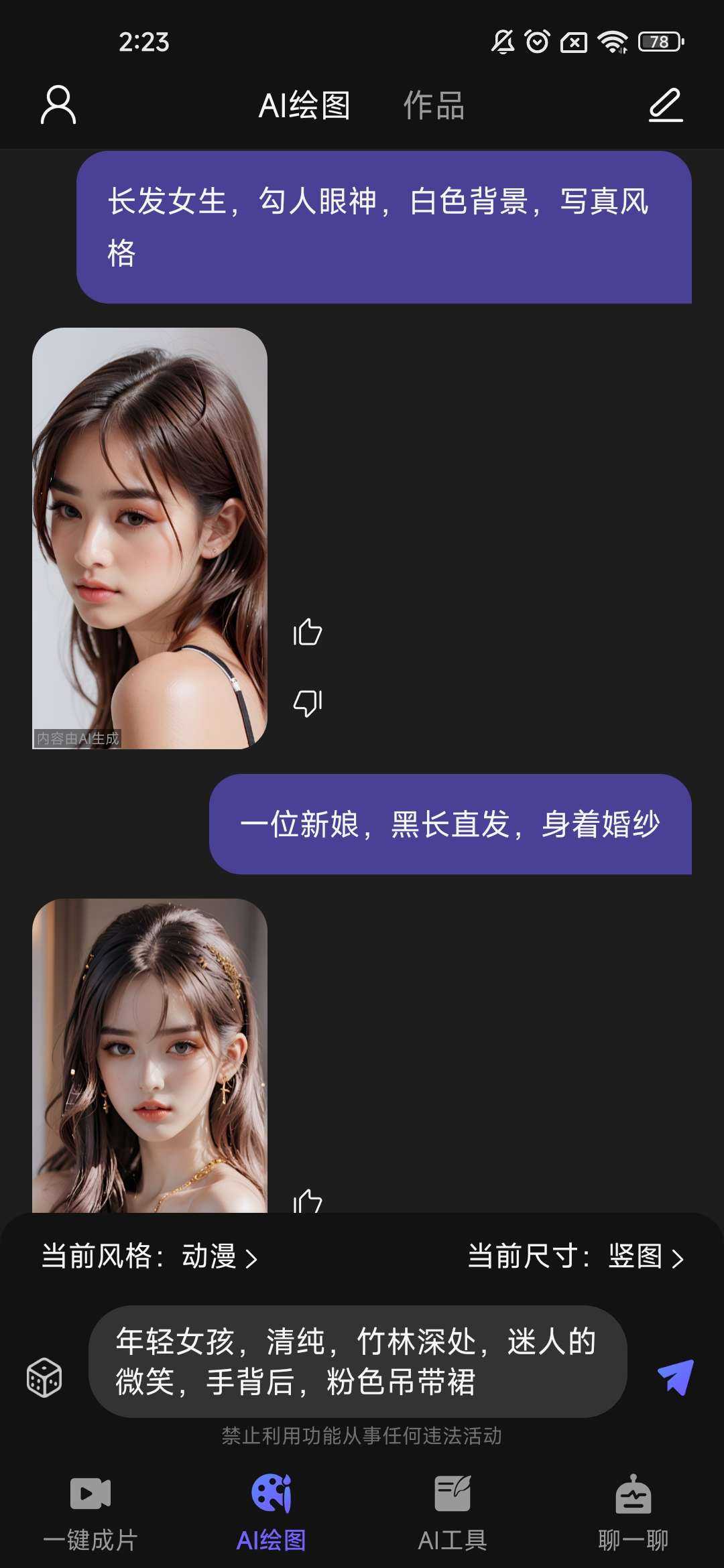
Task: Open the user profile icon
Action: click(58, 105)
